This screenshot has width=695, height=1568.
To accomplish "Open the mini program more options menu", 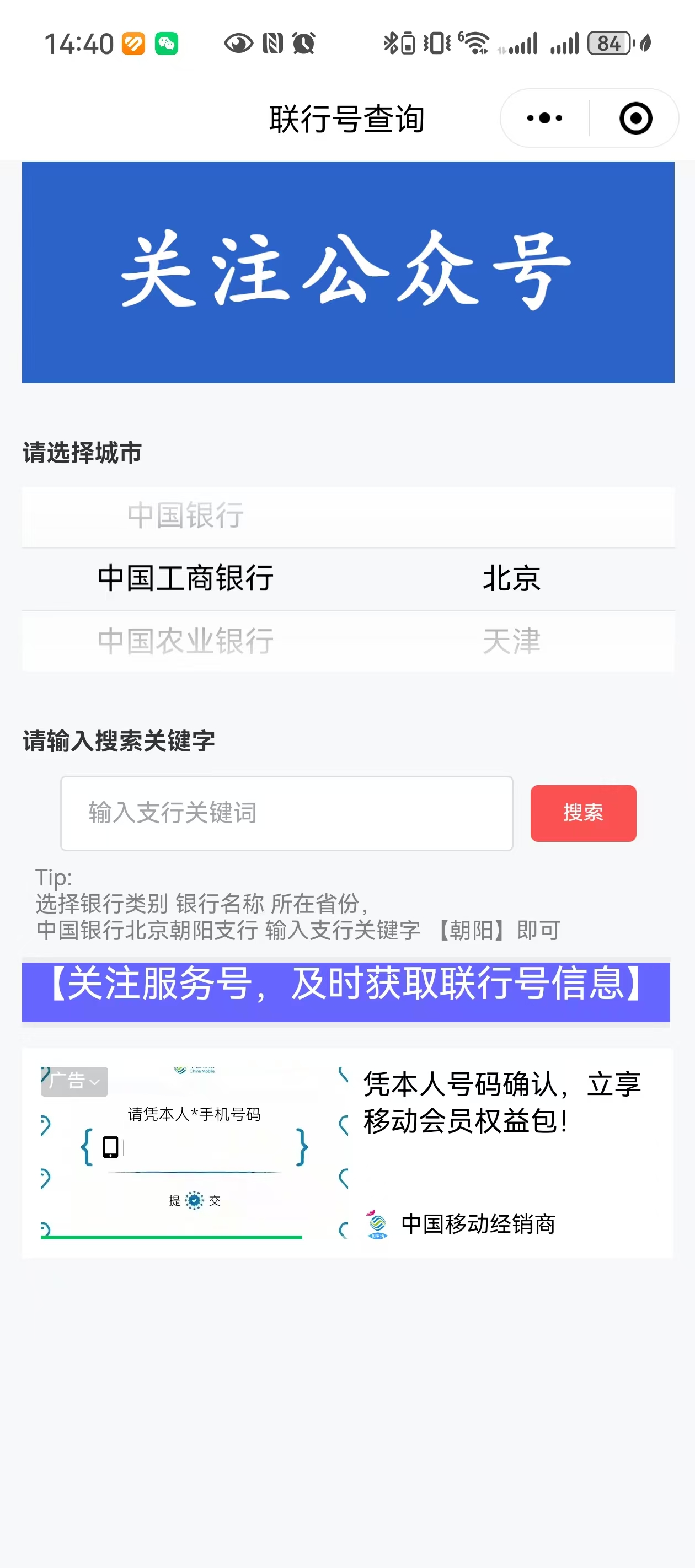I will (544, 118).
